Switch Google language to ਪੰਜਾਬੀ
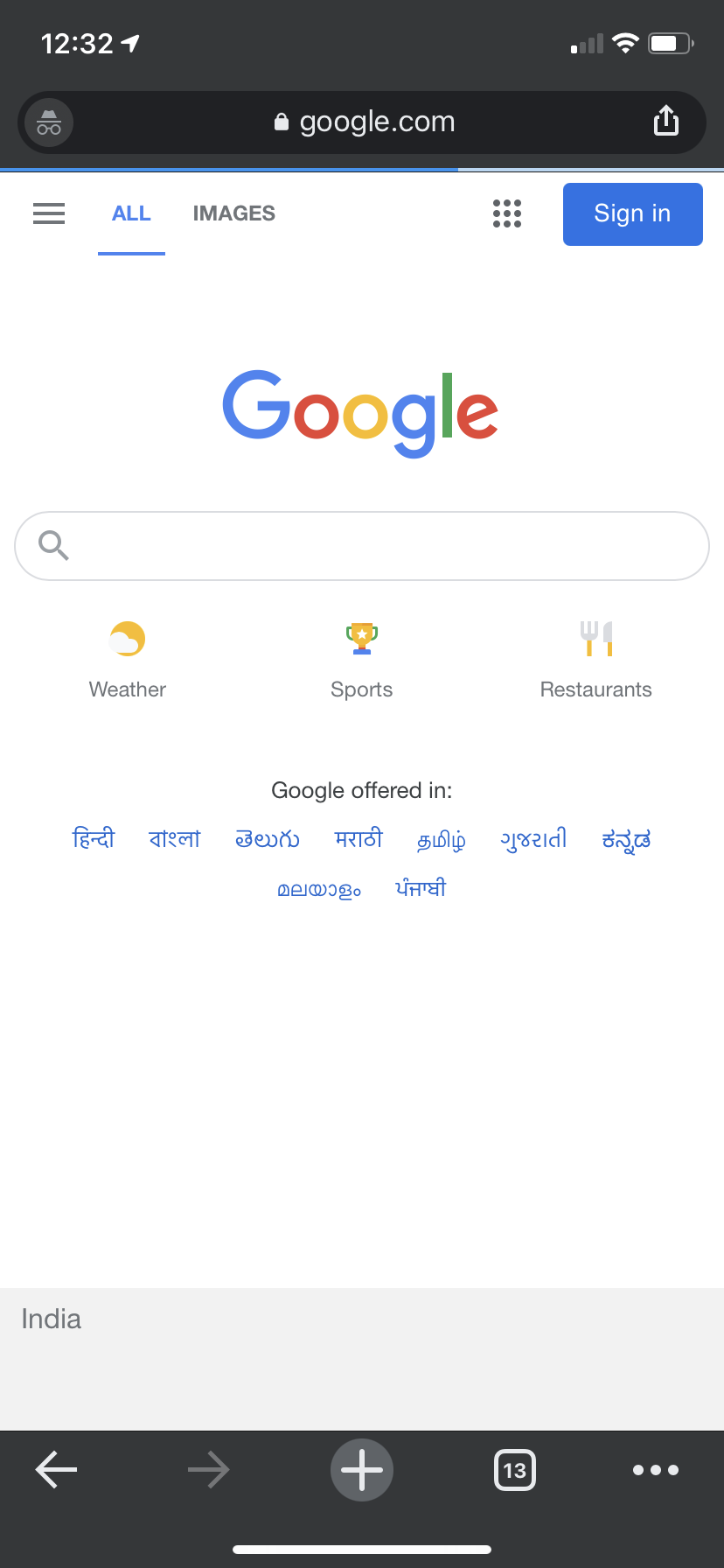This screenshot has height=1568, width=724. tap(421, 888)
